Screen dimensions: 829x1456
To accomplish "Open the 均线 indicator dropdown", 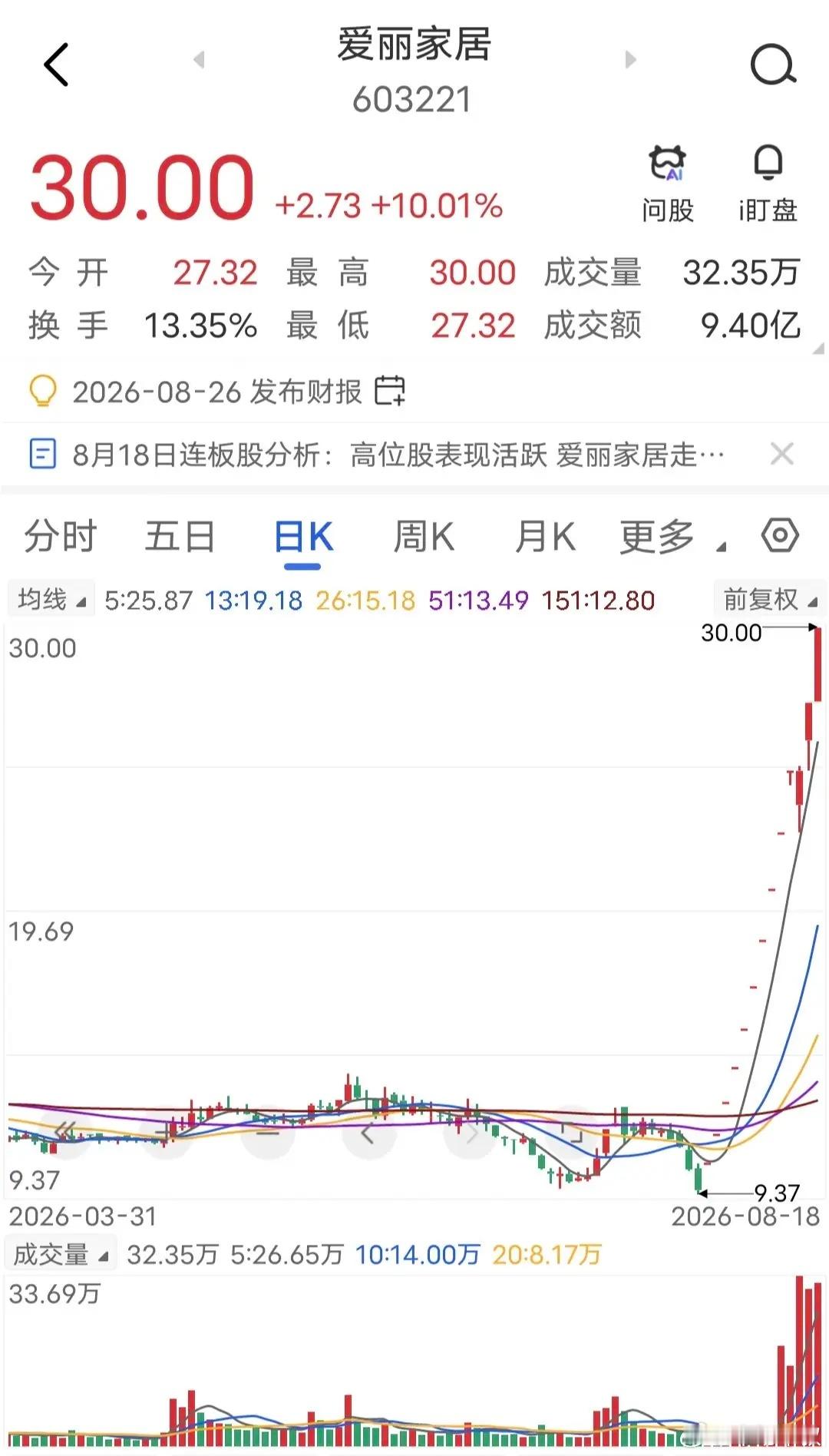I will point(51,599).
